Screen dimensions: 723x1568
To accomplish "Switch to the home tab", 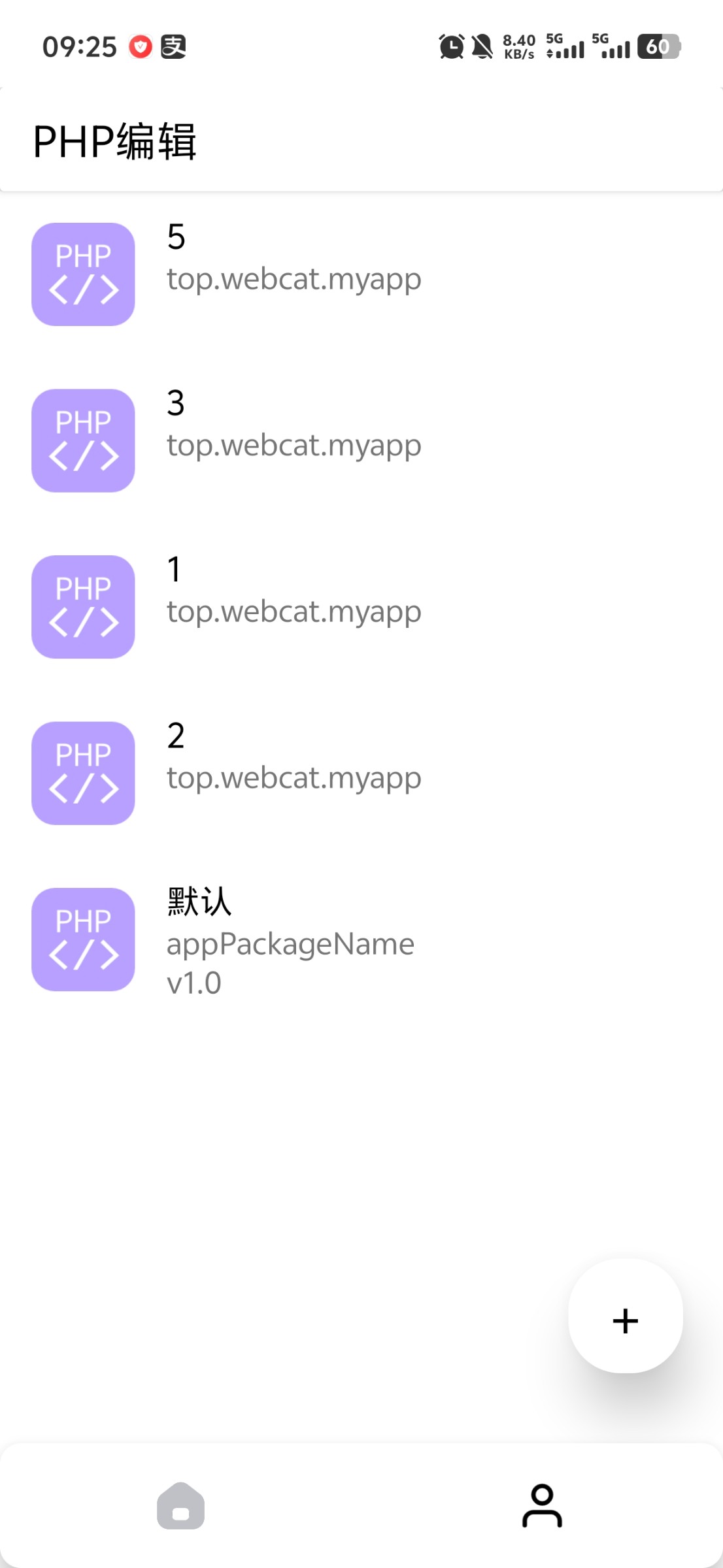I will tap(181, 1506).
